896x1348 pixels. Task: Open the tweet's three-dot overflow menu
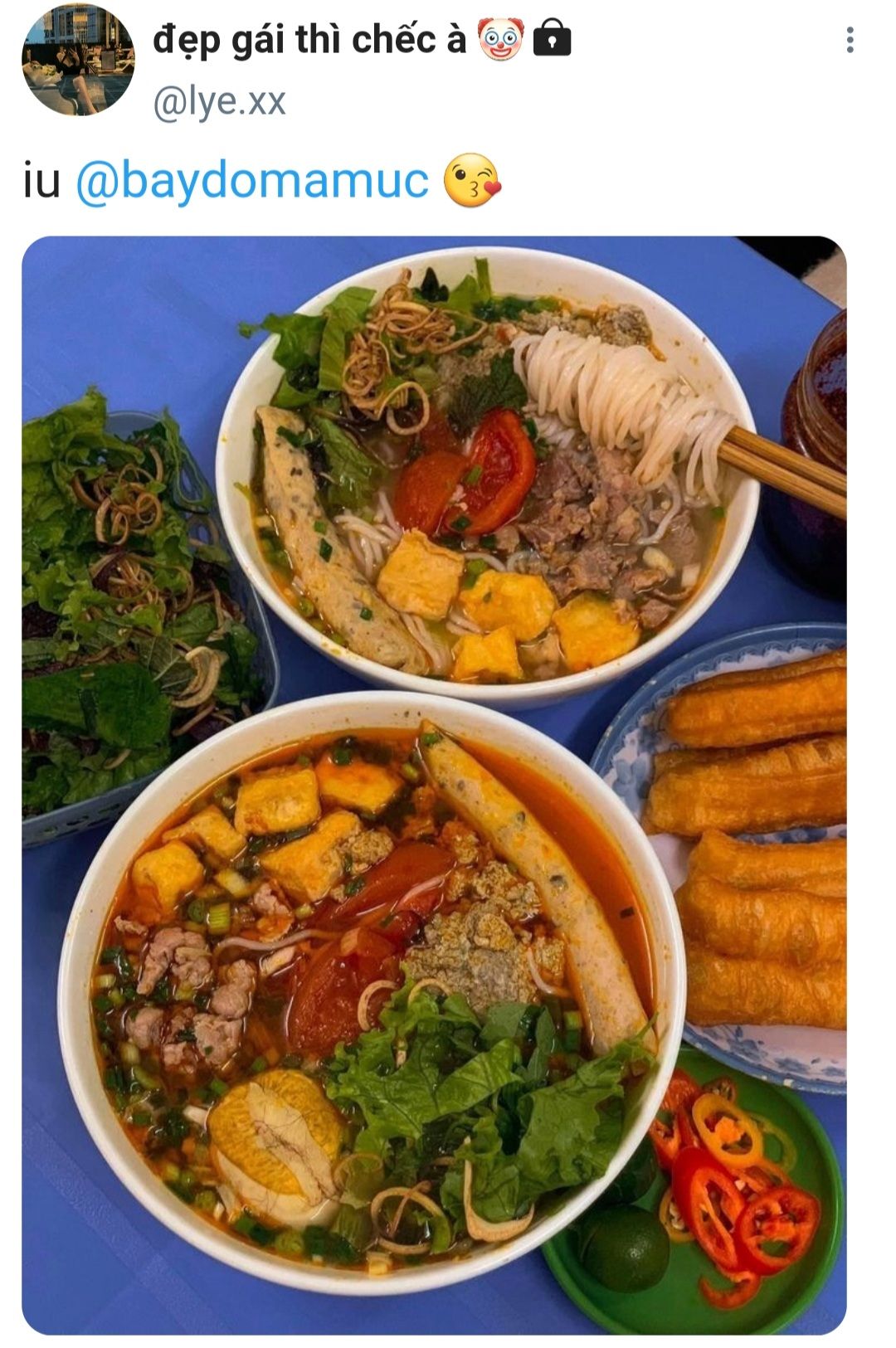click(x=850, y=40)
